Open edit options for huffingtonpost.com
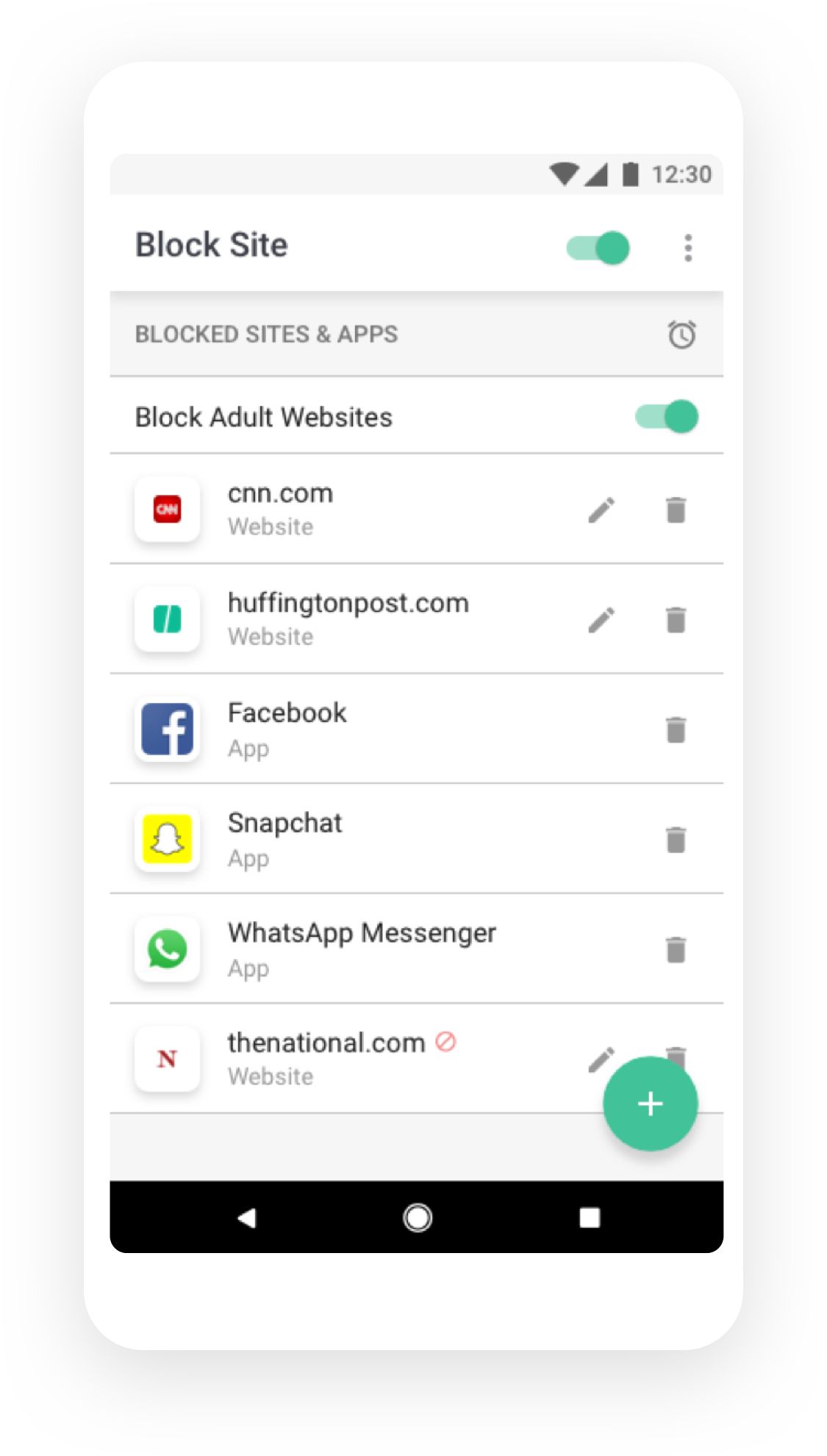 pos(601,619)
